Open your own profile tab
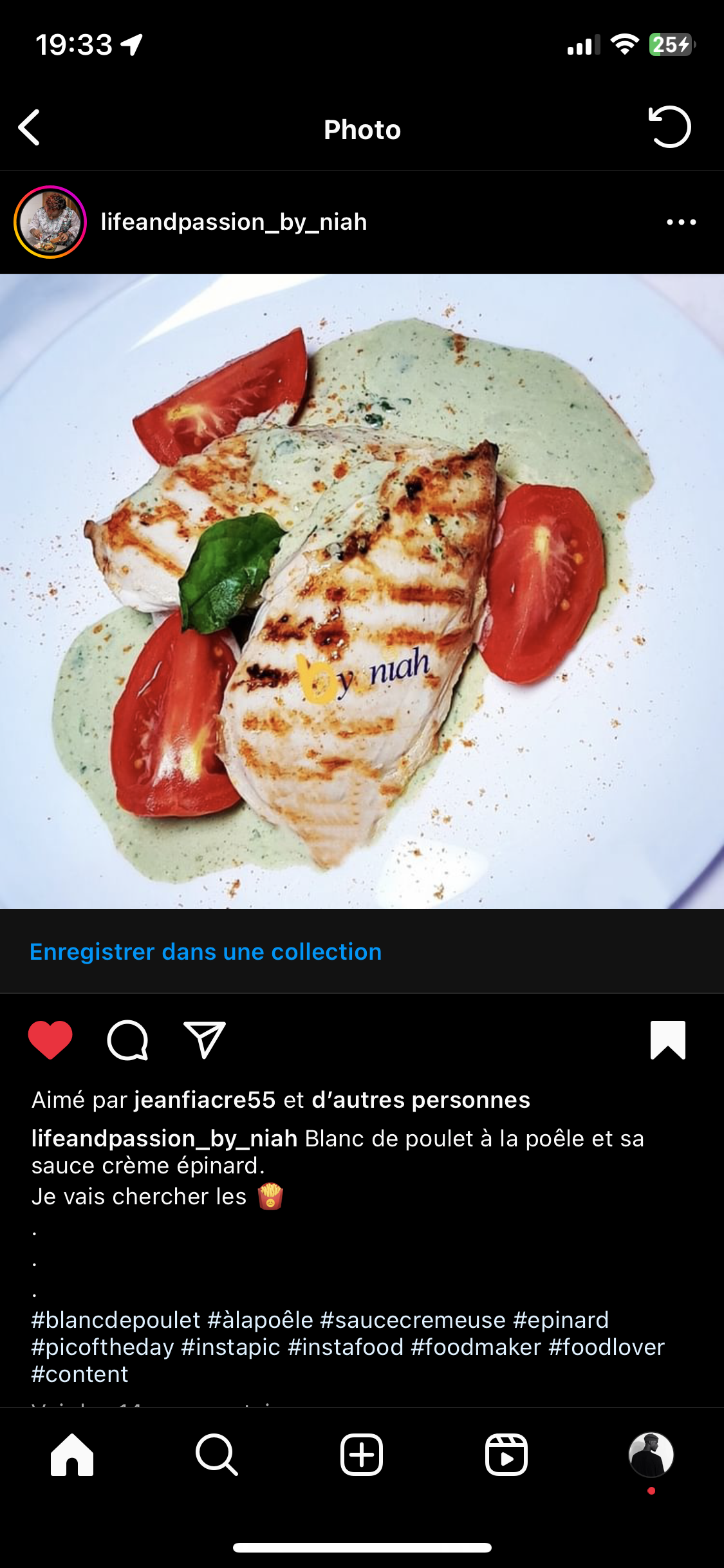 [651, 1455]
